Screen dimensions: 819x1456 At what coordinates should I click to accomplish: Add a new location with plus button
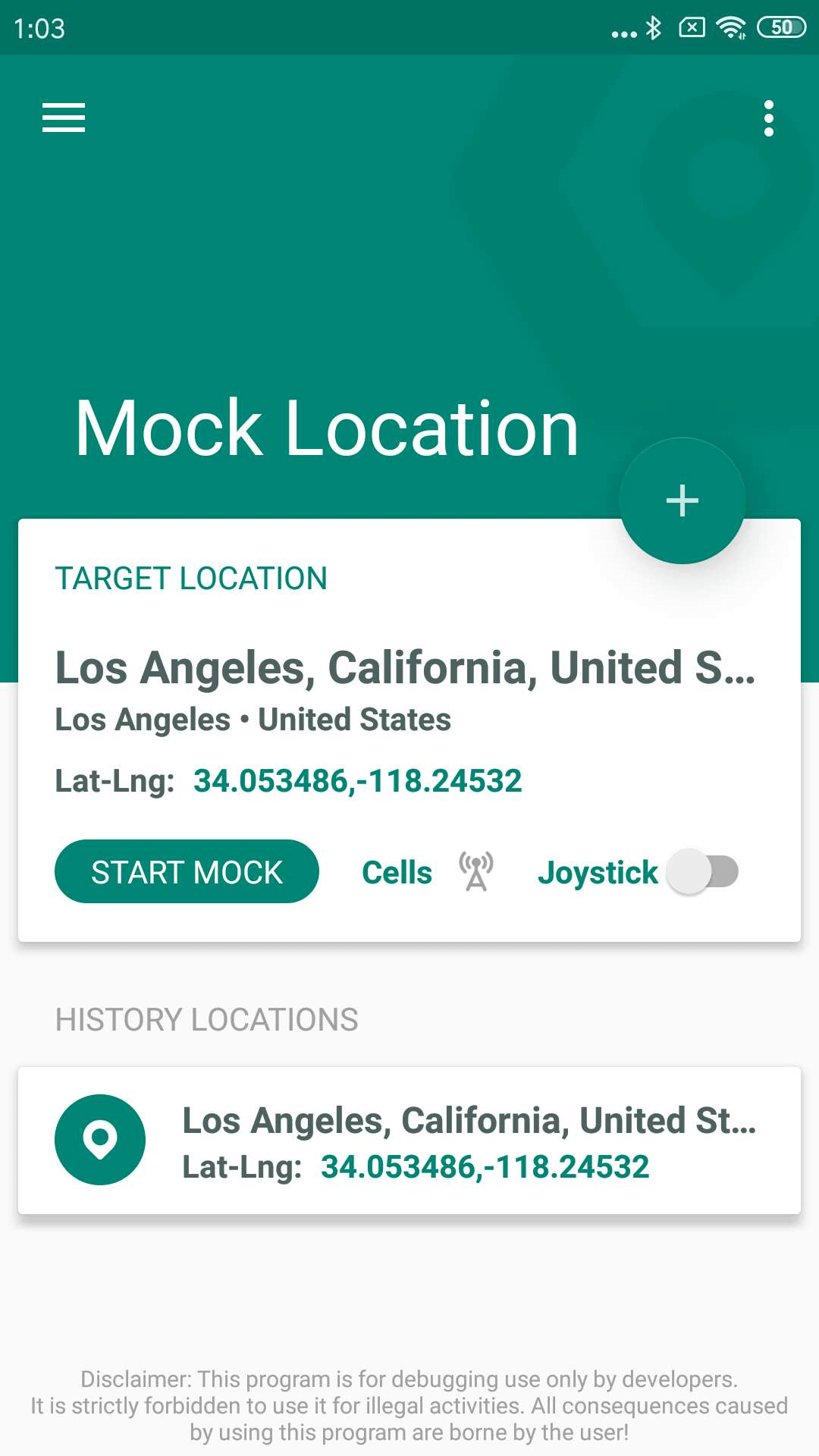pos(682,500)
